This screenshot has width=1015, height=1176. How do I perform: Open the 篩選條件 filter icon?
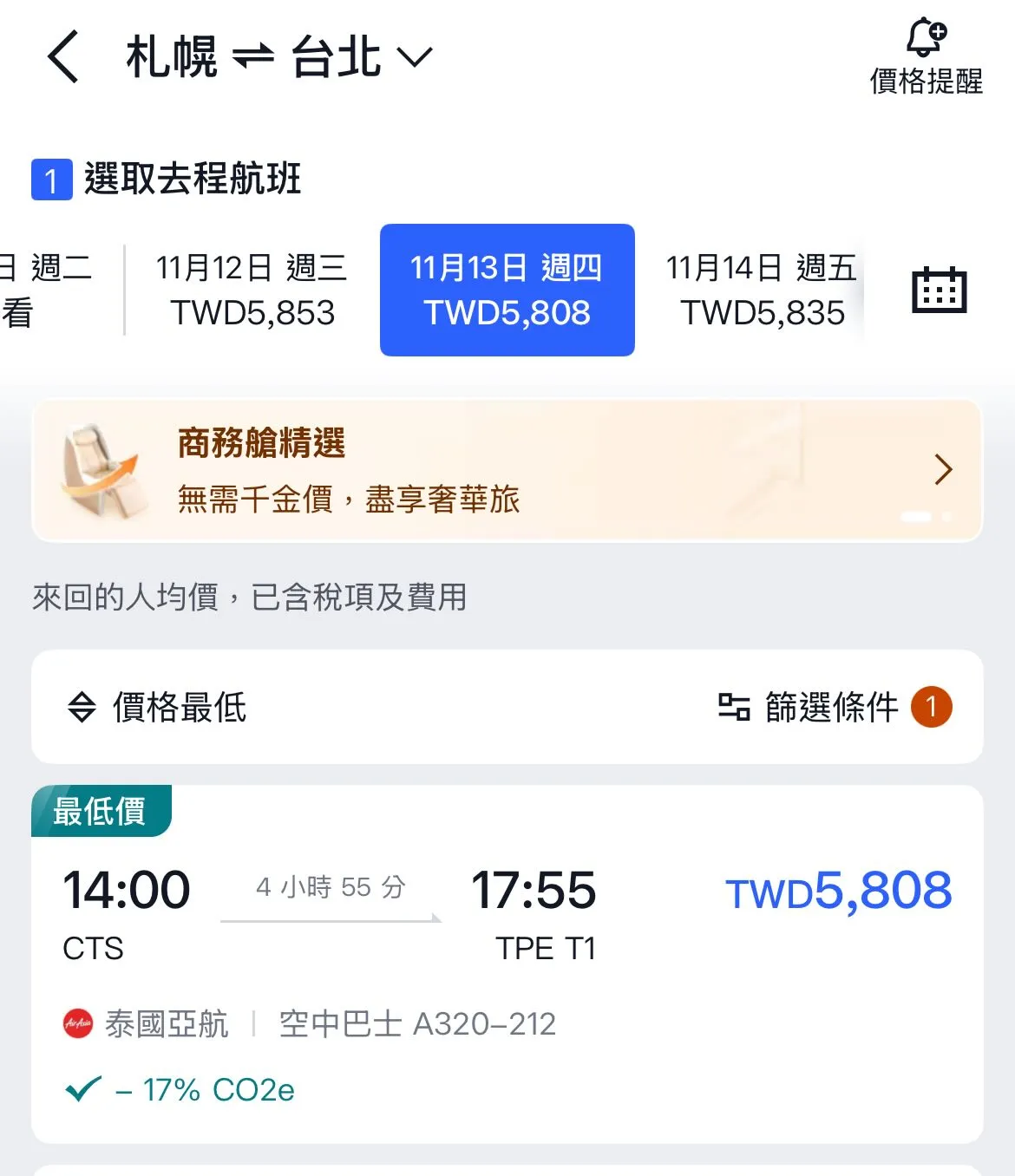click(x=734, y=708)
